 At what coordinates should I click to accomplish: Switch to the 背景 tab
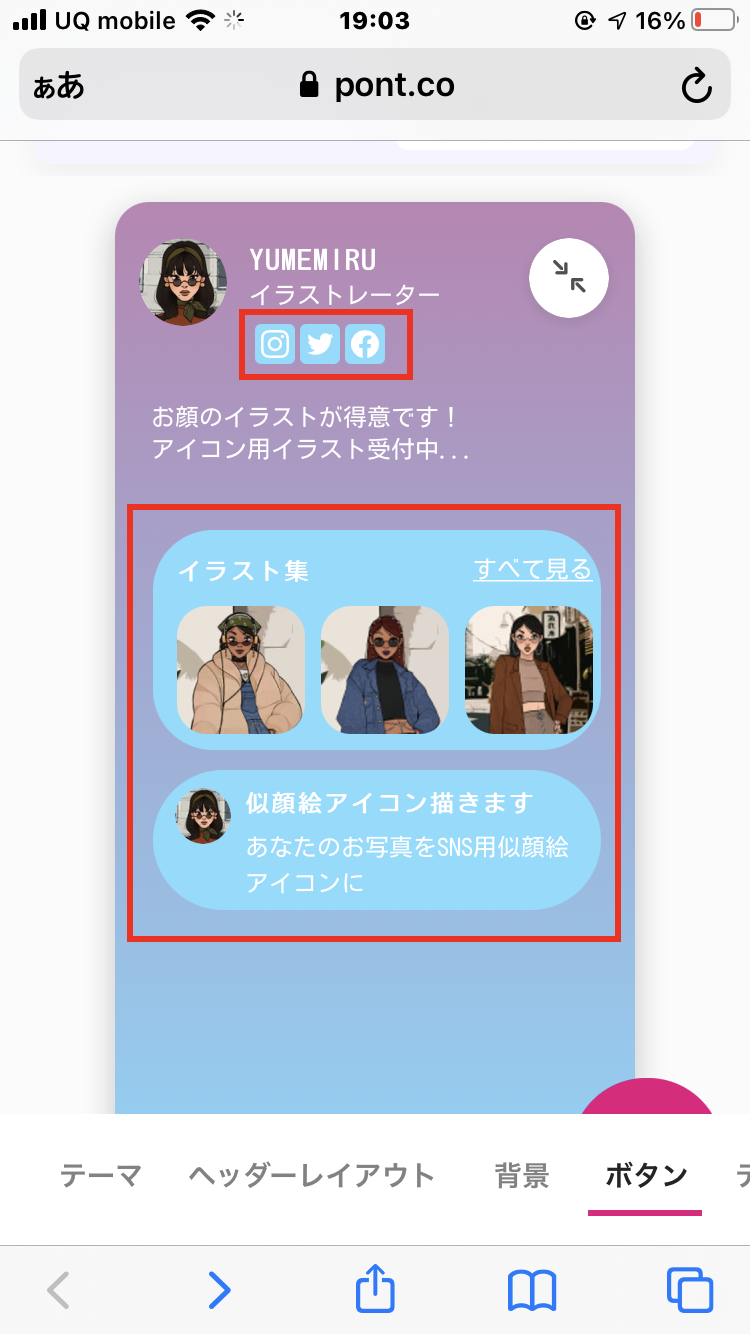(522, 1175)
